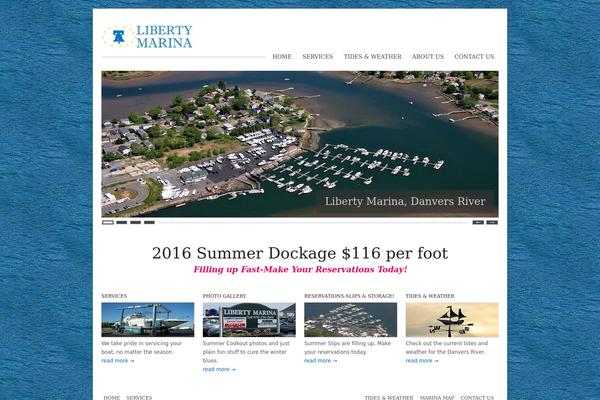Open the Home nav link
This screenshot has width=600, height=400.
point(282,57)
